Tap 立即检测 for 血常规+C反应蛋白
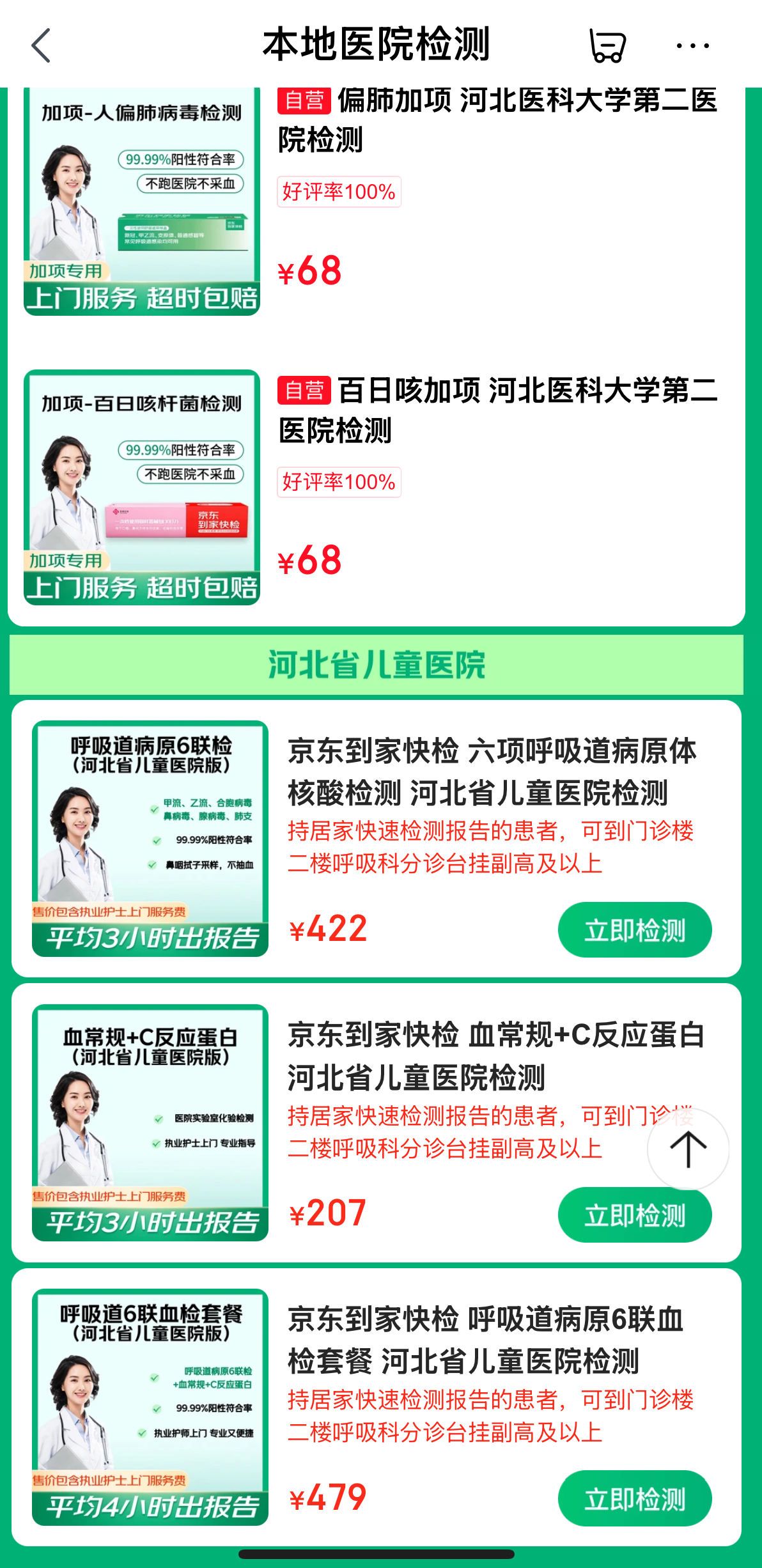 point(634,1215)
